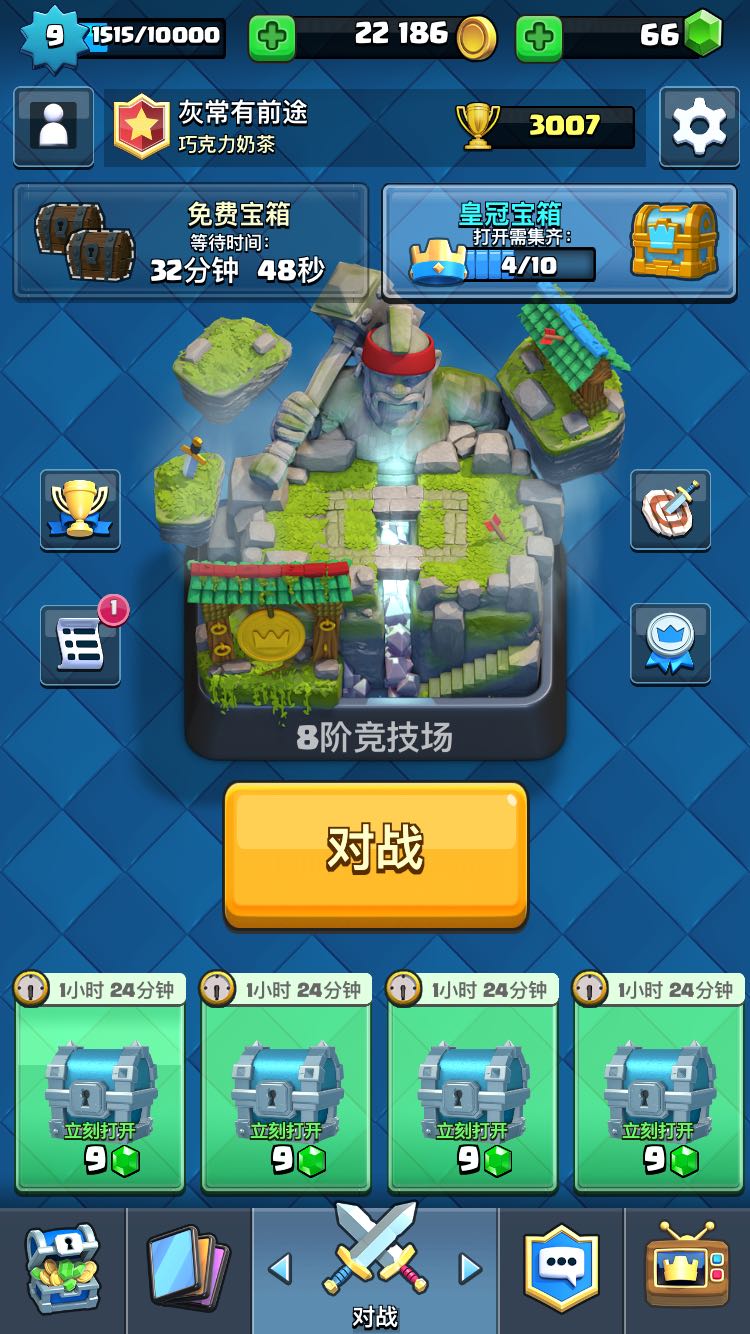Switch to the TV Royale tab
This screenshot has width=750, height=1334.
click(687, 1270)
